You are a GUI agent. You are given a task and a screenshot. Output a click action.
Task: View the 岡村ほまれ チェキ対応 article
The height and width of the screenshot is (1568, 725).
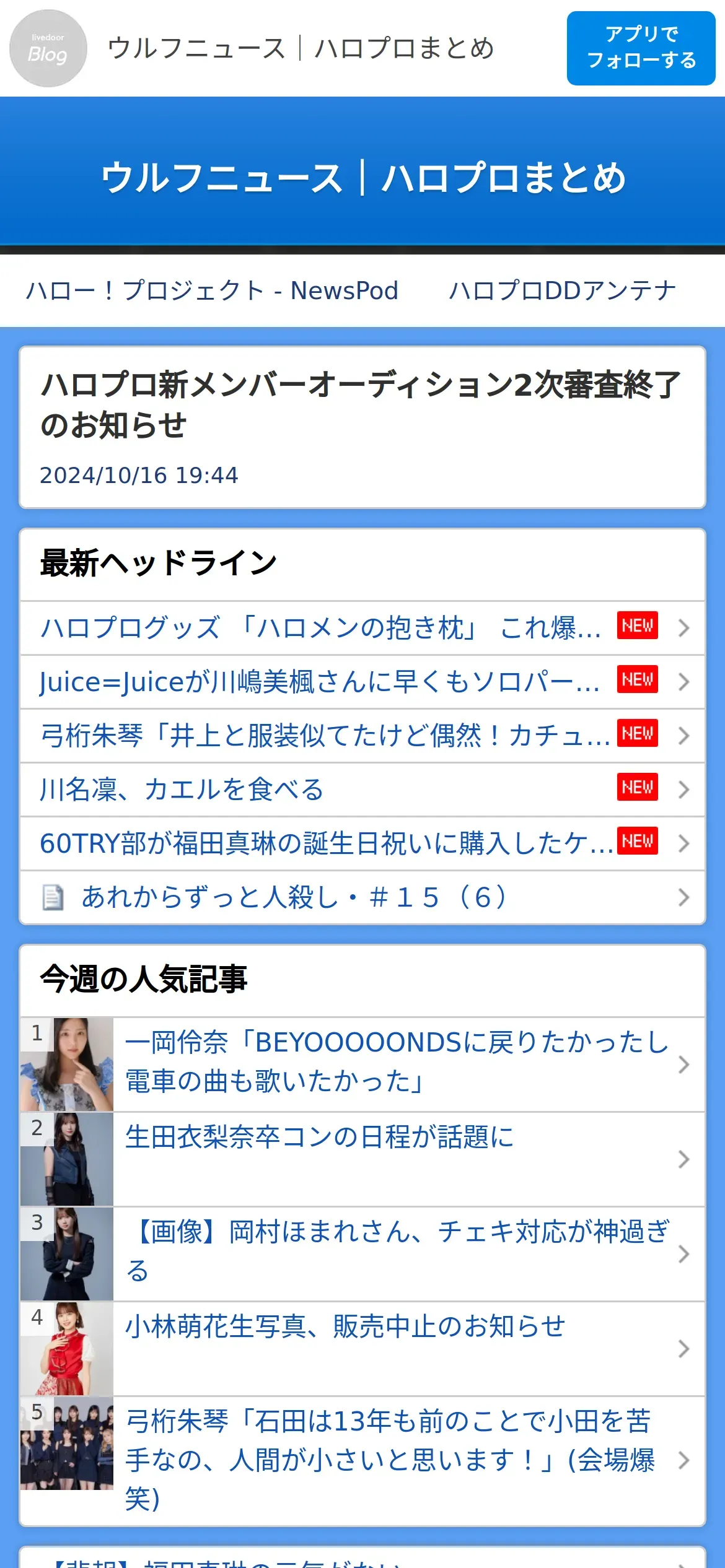(x=362, y=1253)
